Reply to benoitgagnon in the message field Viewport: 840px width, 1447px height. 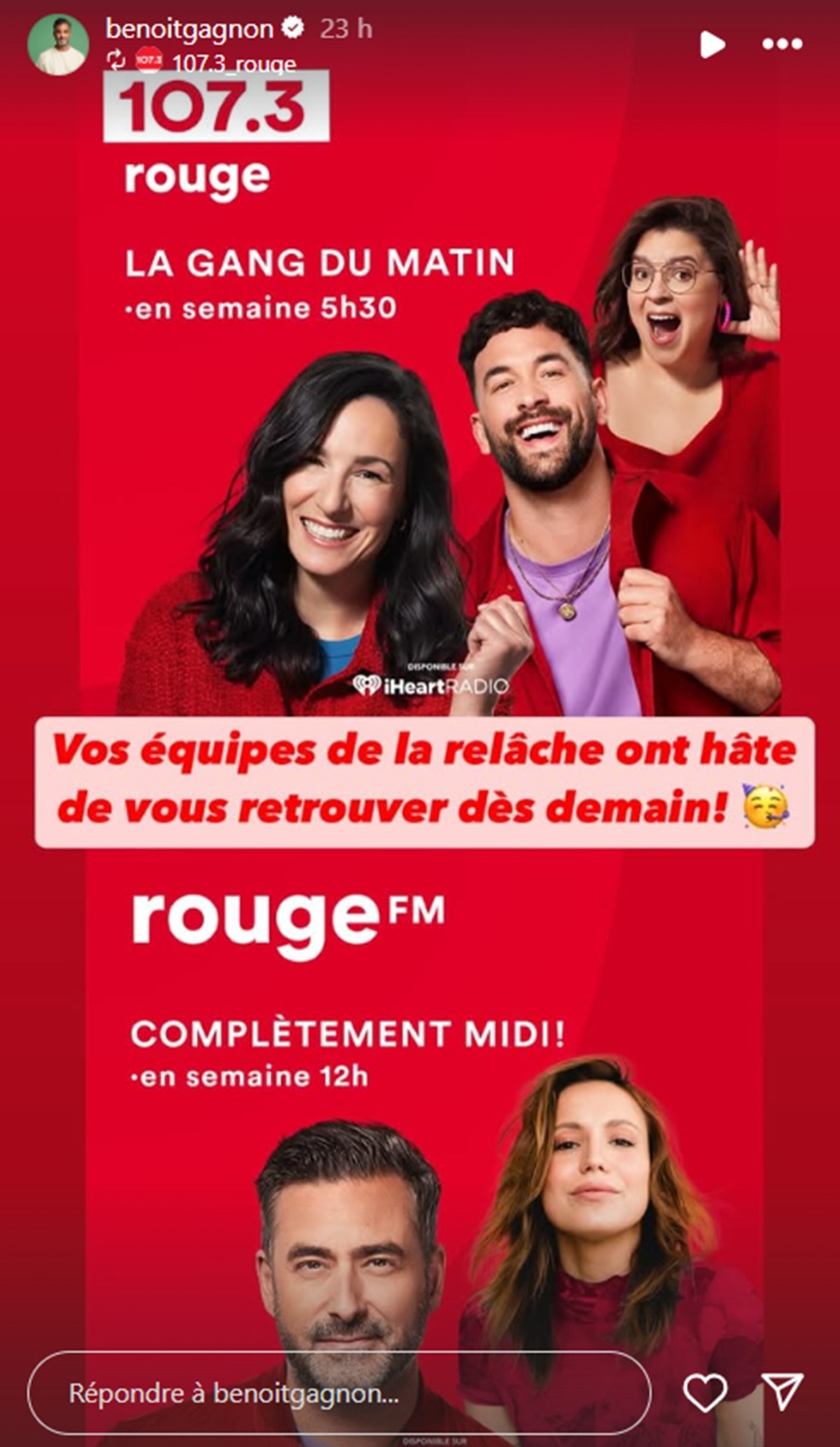point(339,1393)
